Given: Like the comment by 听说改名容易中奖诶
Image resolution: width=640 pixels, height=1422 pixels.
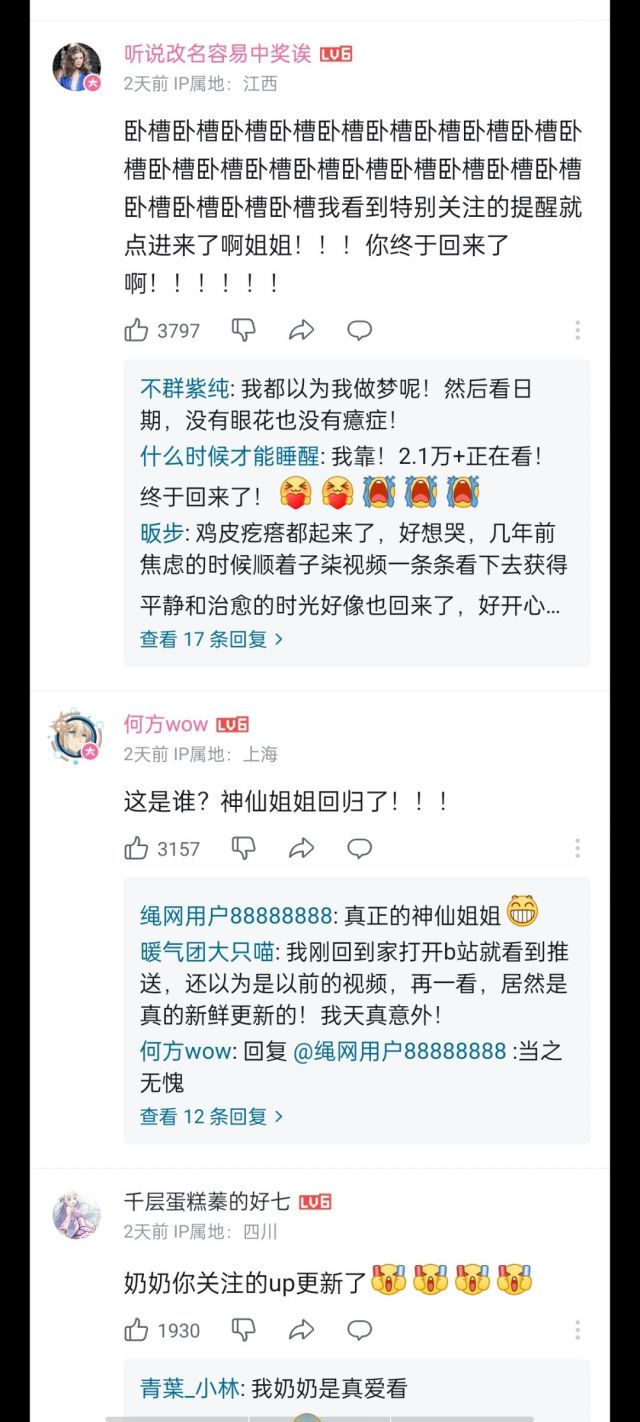Looking at the screenshot, I should coord(137,330).
